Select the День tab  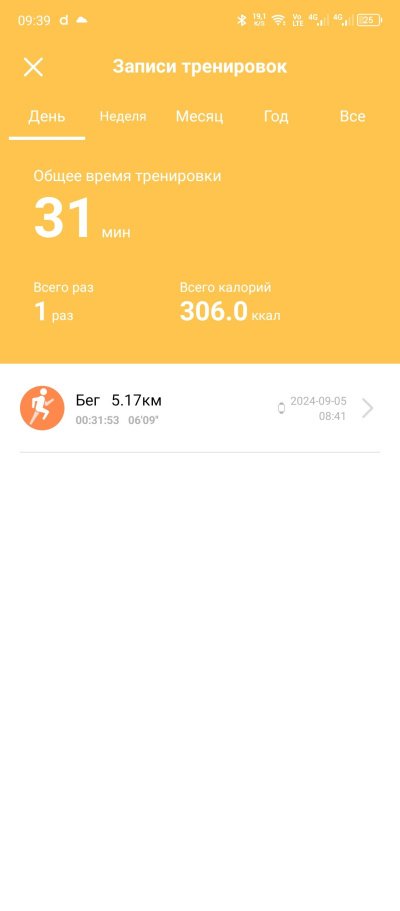pyautogui.click(x=47, y=116)
